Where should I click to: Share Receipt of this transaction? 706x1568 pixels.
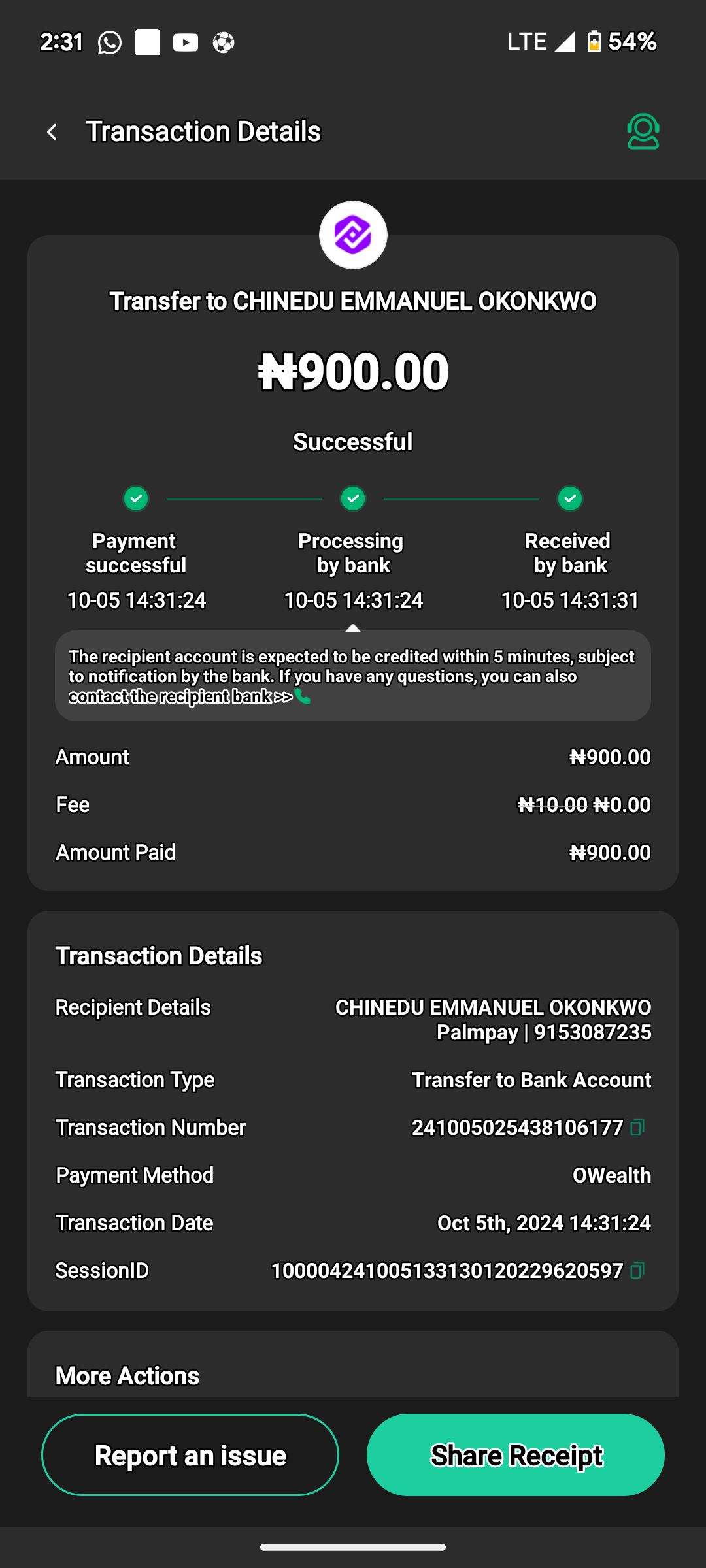[x=515, y=1455]
